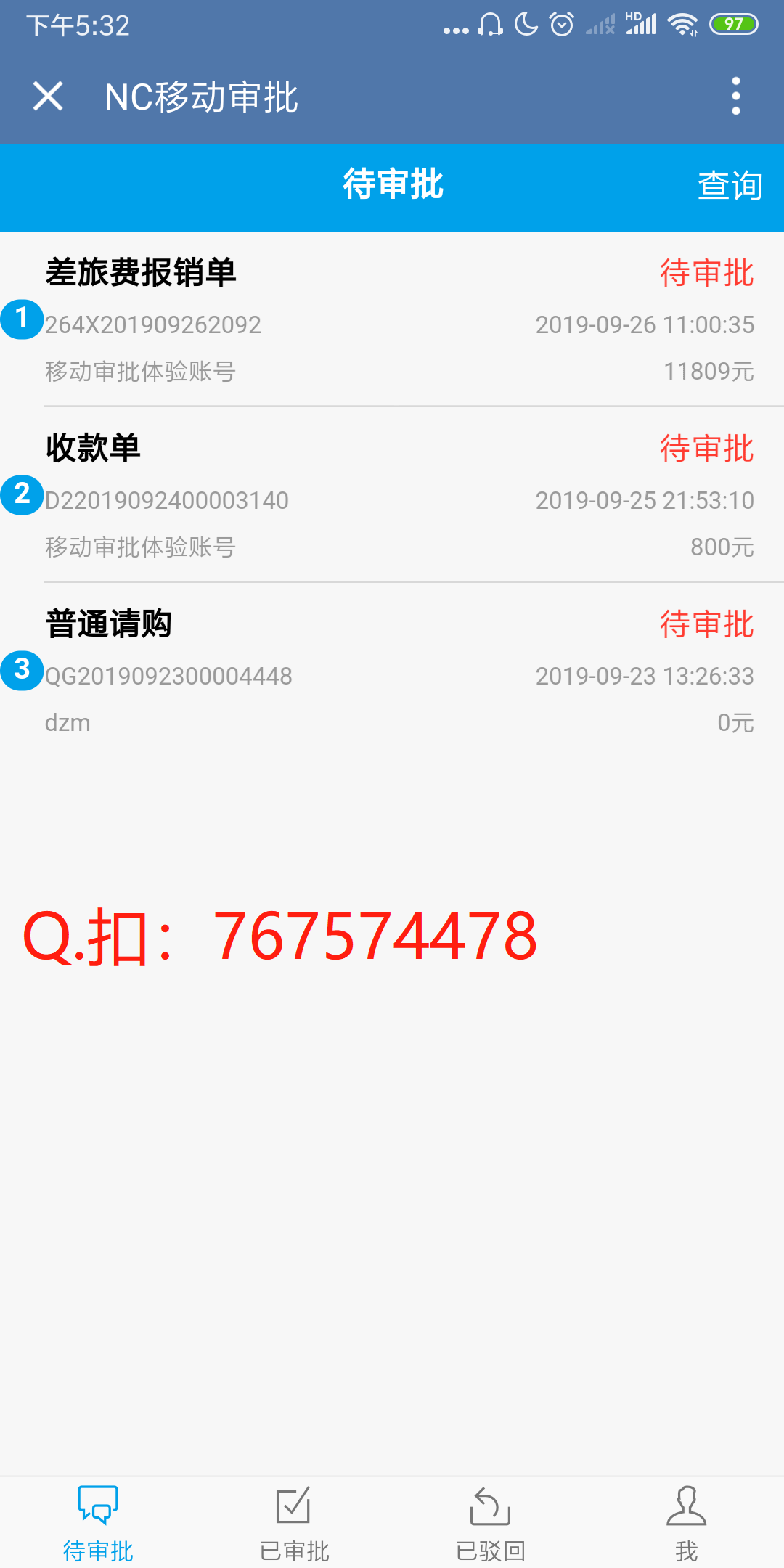Tap numbered badge 1 on the travel expense item
This screenshot has width=784, height=1568.
[x=22, y=319]
